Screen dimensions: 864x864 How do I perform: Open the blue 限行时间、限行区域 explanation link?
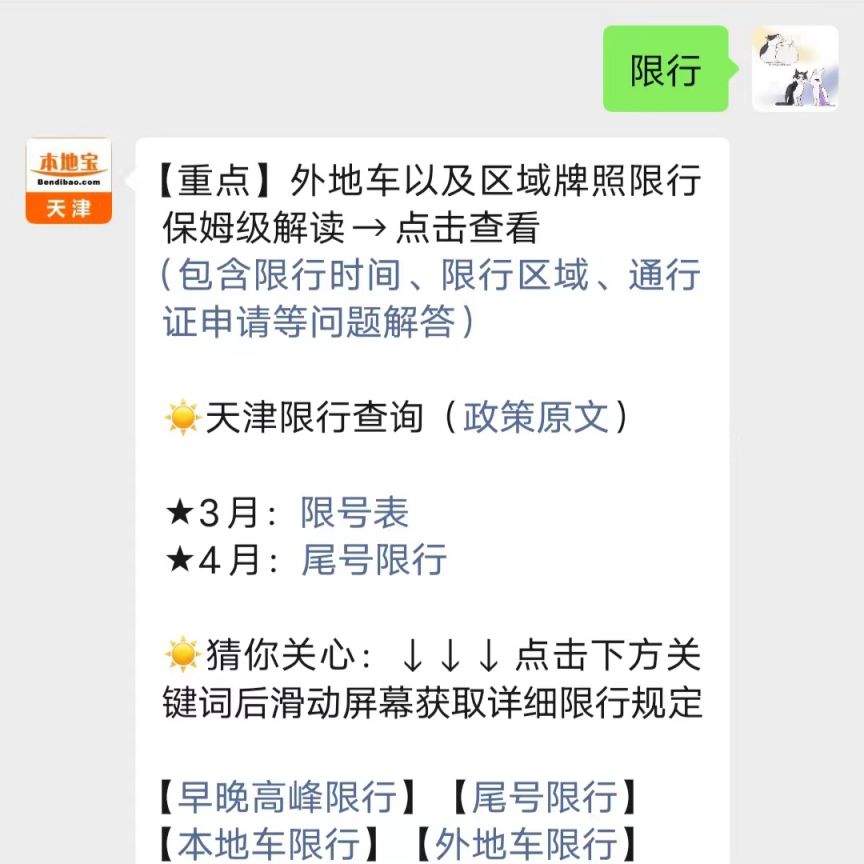pyautogui.click(x=430, y=298)
